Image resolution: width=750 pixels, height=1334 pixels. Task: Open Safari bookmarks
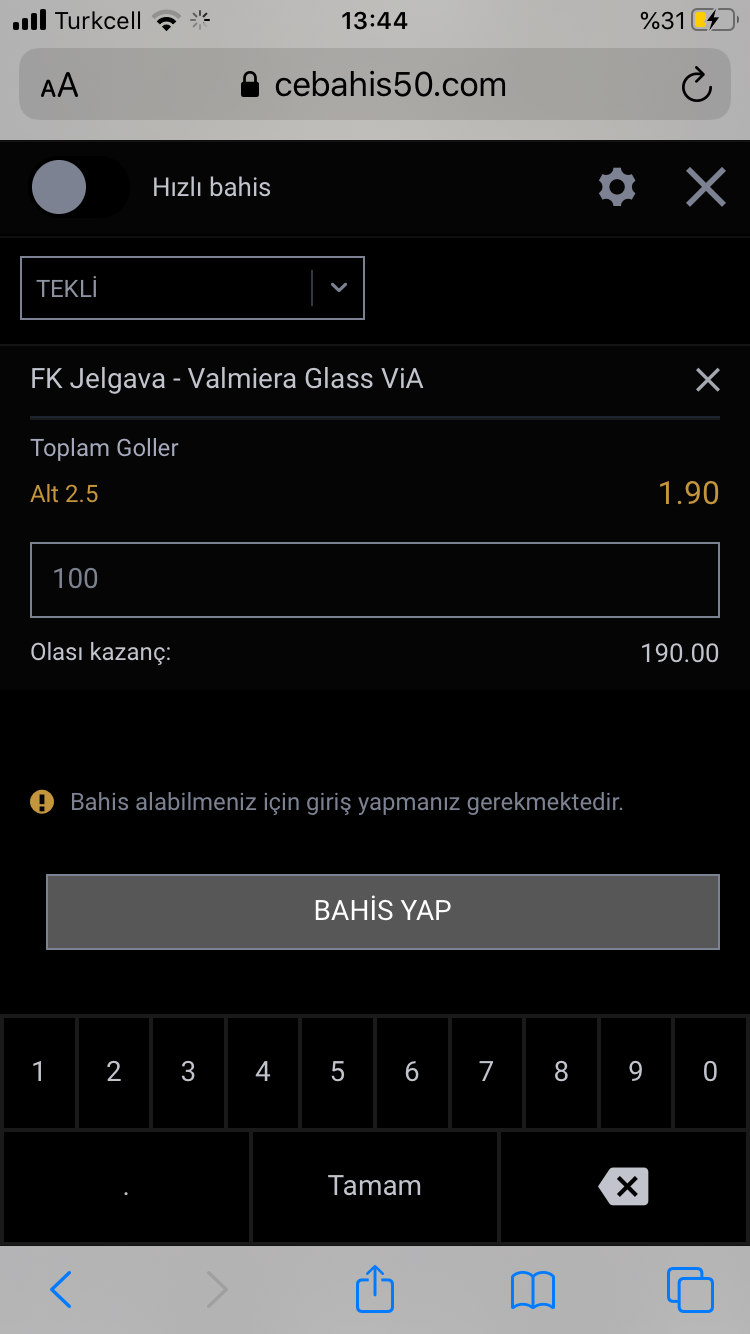coord(532,1290)
